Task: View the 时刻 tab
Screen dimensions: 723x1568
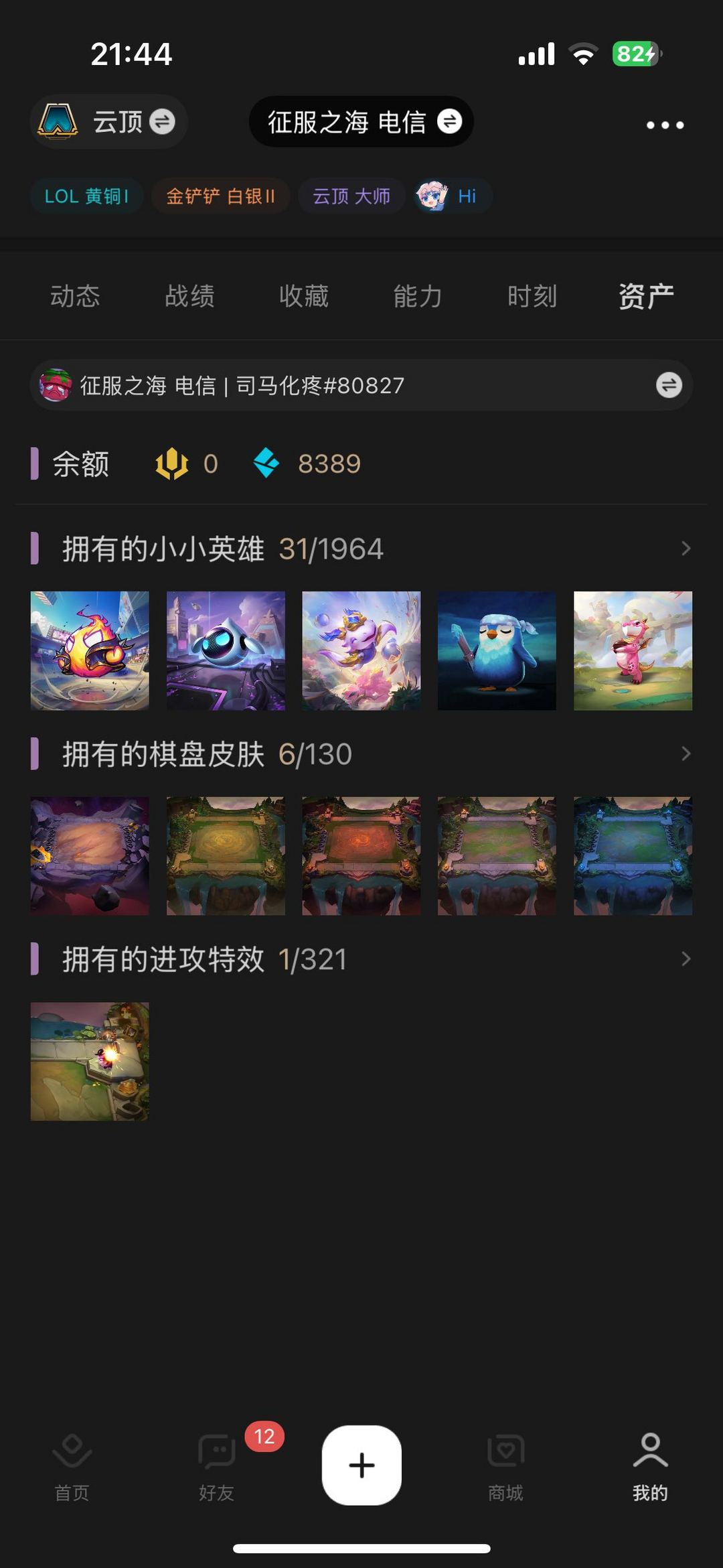Action: pyautogui.click(x=532, y=296)
